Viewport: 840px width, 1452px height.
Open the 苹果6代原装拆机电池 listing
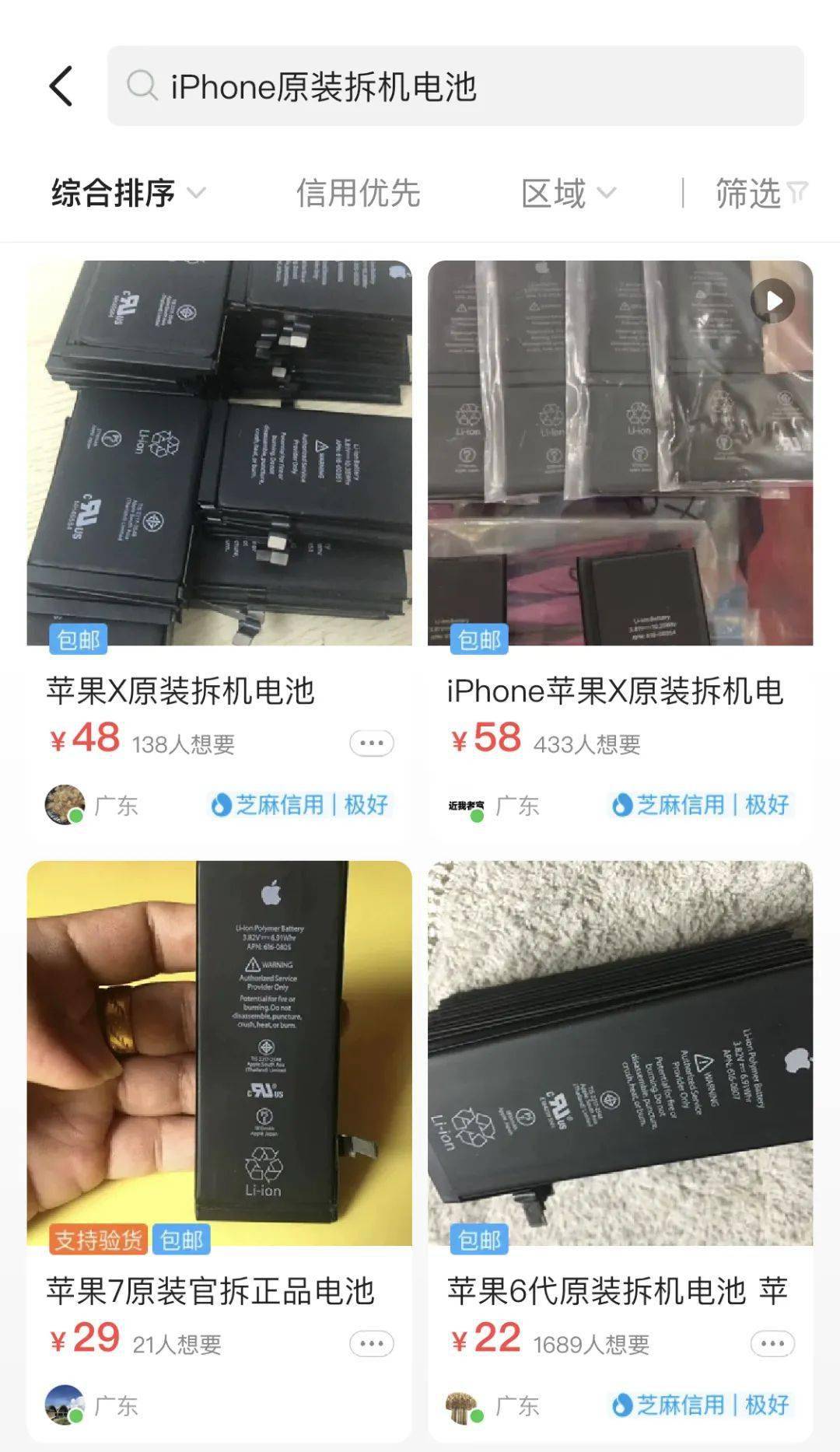pyautogui.click(x=620, y=1053)
